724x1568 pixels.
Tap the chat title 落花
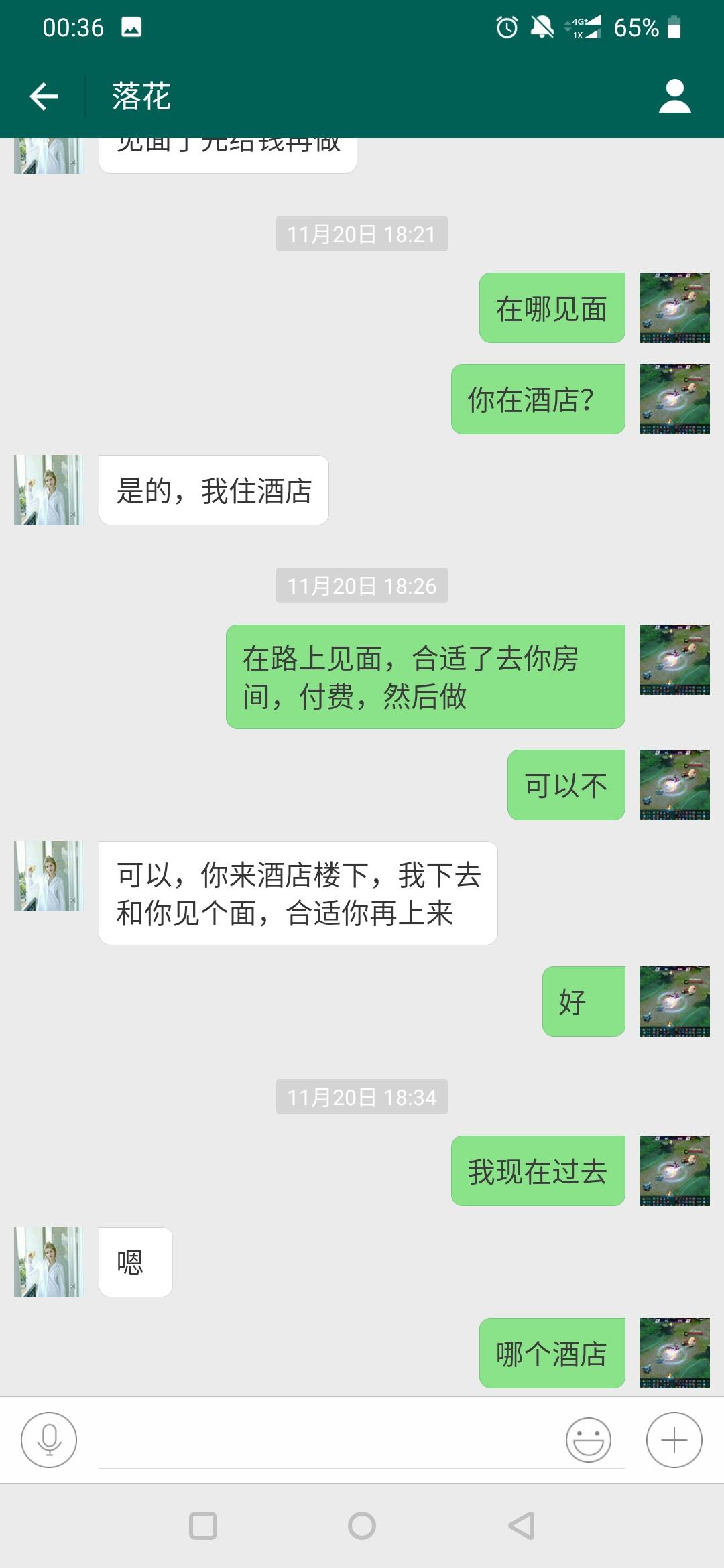(141, 96)
